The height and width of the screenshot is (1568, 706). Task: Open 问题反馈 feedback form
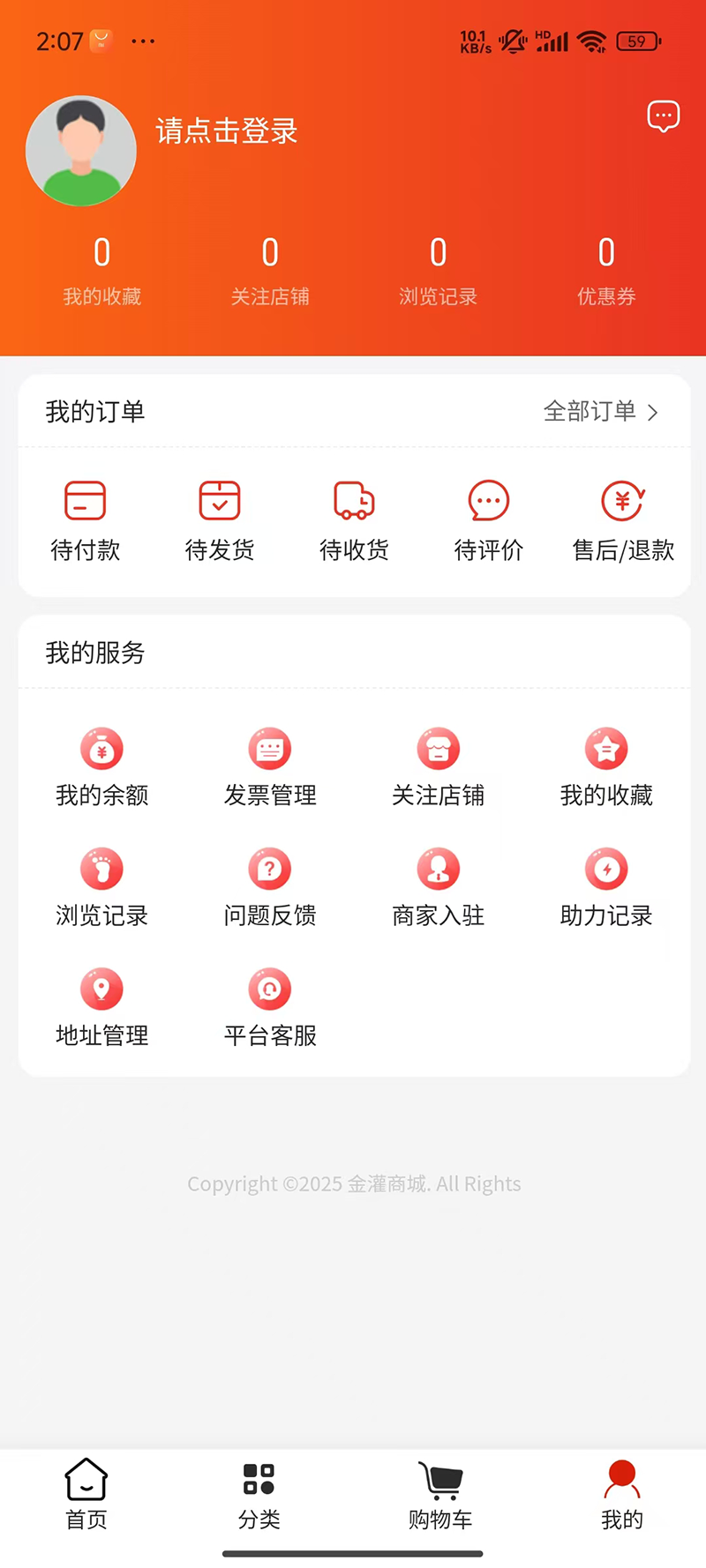point(270,885)
